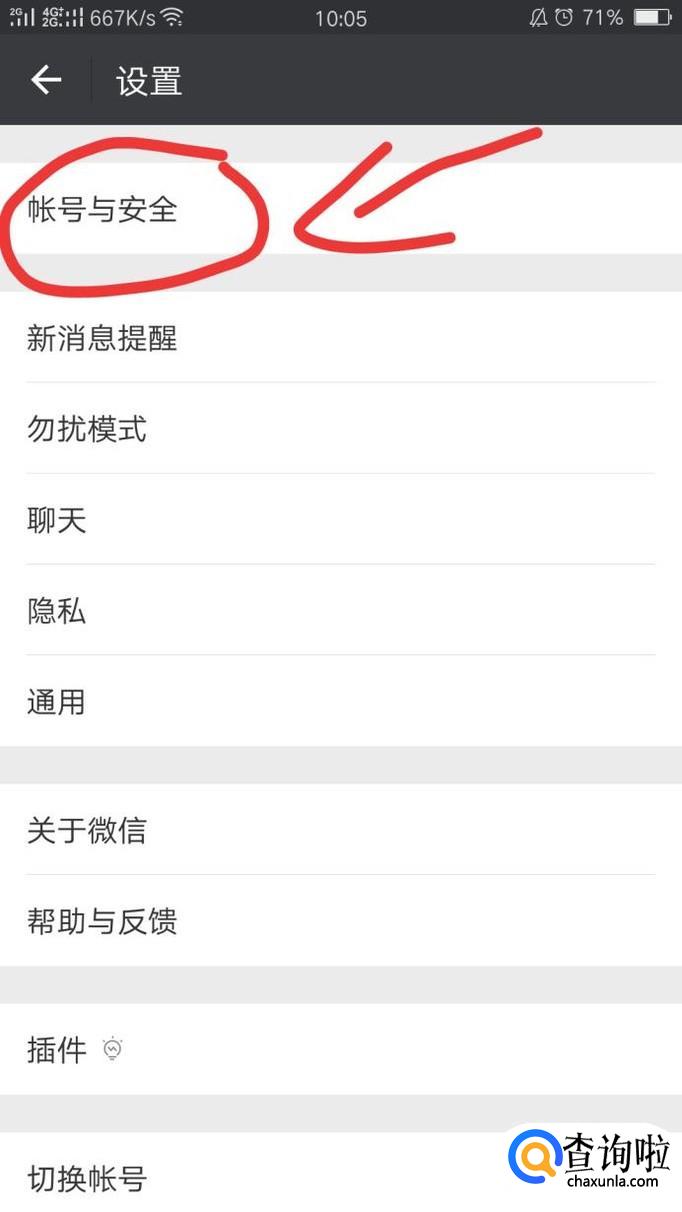Image resolution: width=682 pixels, height=1212 pixels.
Task: Open 聊天 settings
Action: (57, 520)
